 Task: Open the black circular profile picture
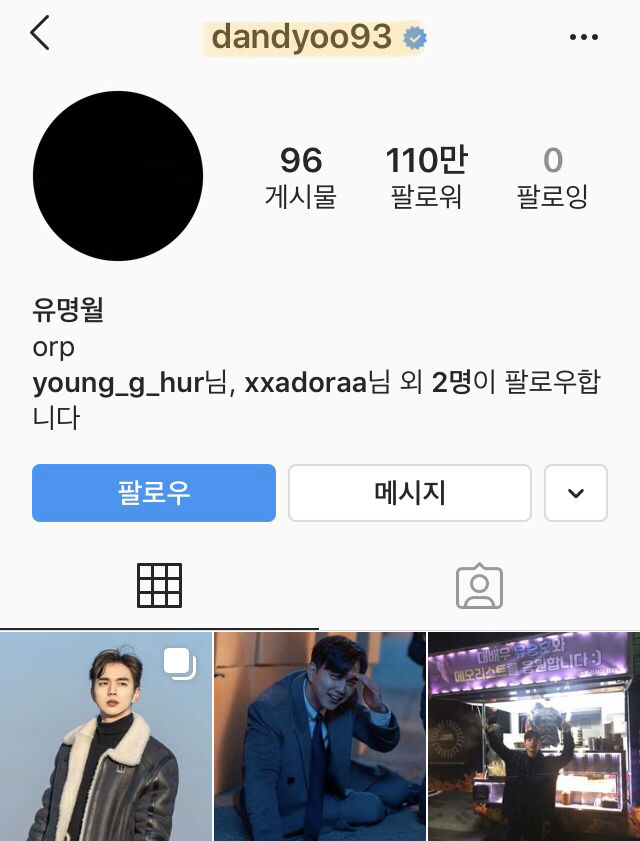tap(118, 176)
